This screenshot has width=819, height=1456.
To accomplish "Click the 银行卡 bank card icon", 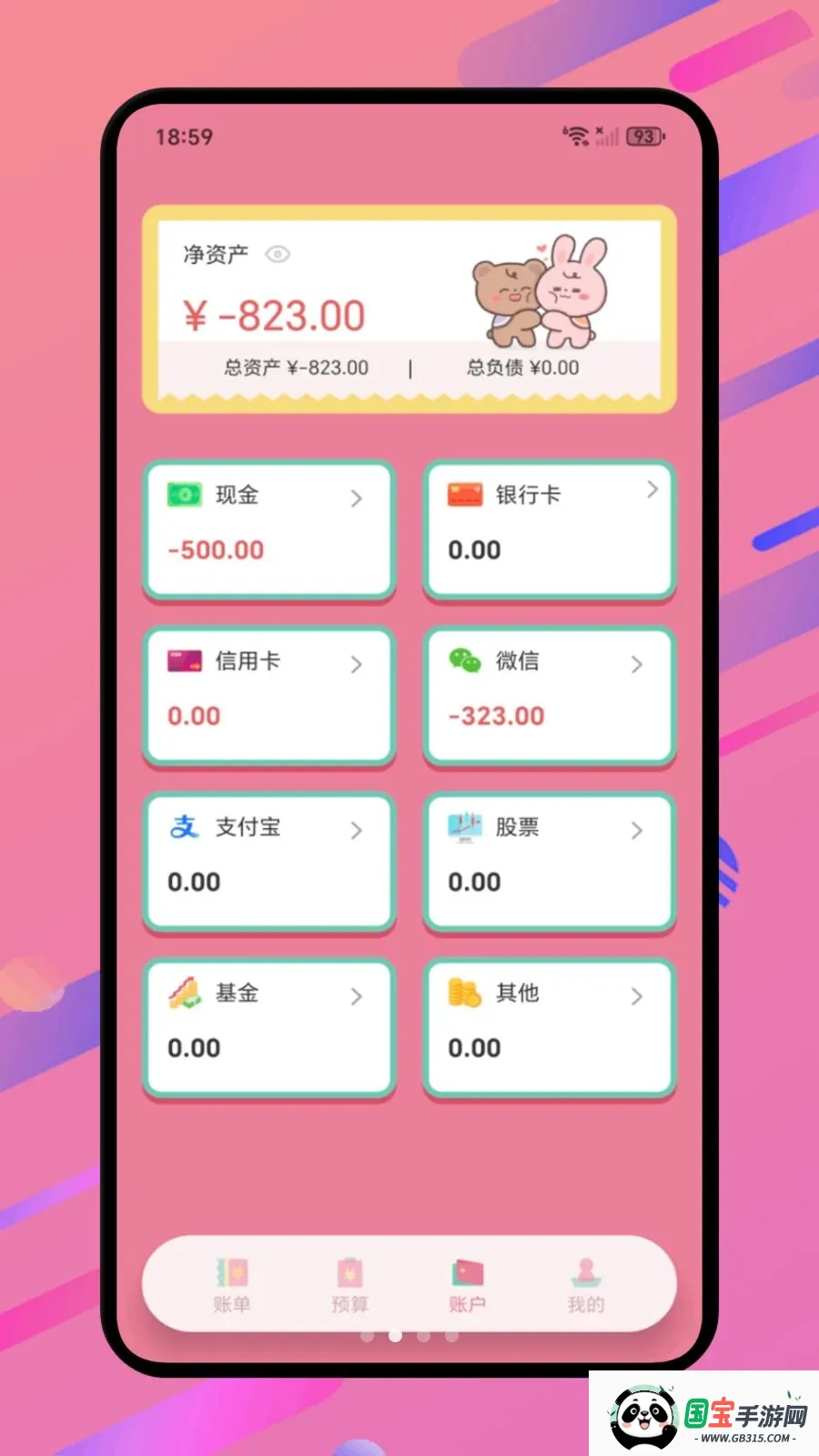I will point(464,494).
